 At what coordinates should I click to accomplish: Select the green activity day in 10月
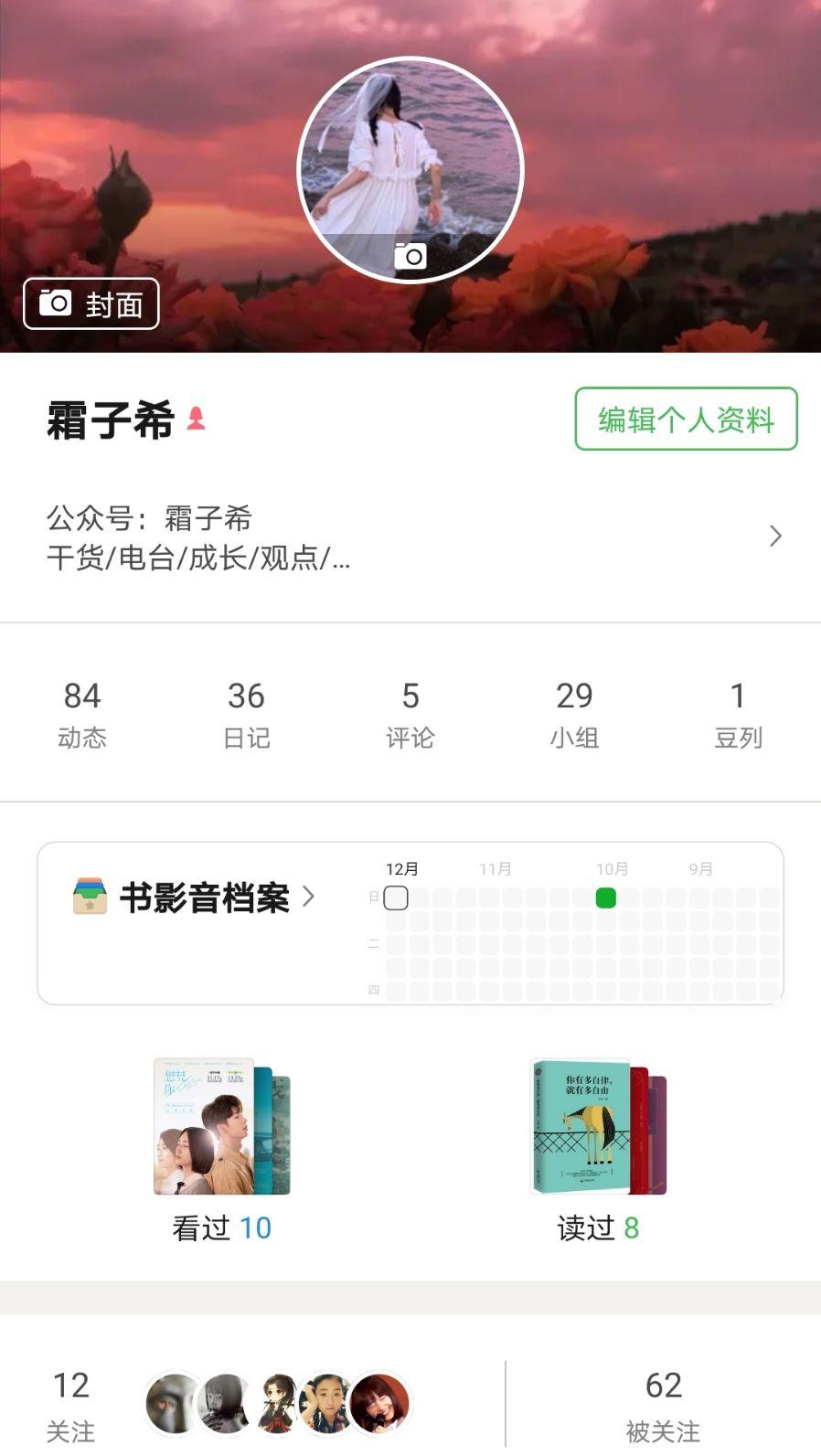(605, 898)
